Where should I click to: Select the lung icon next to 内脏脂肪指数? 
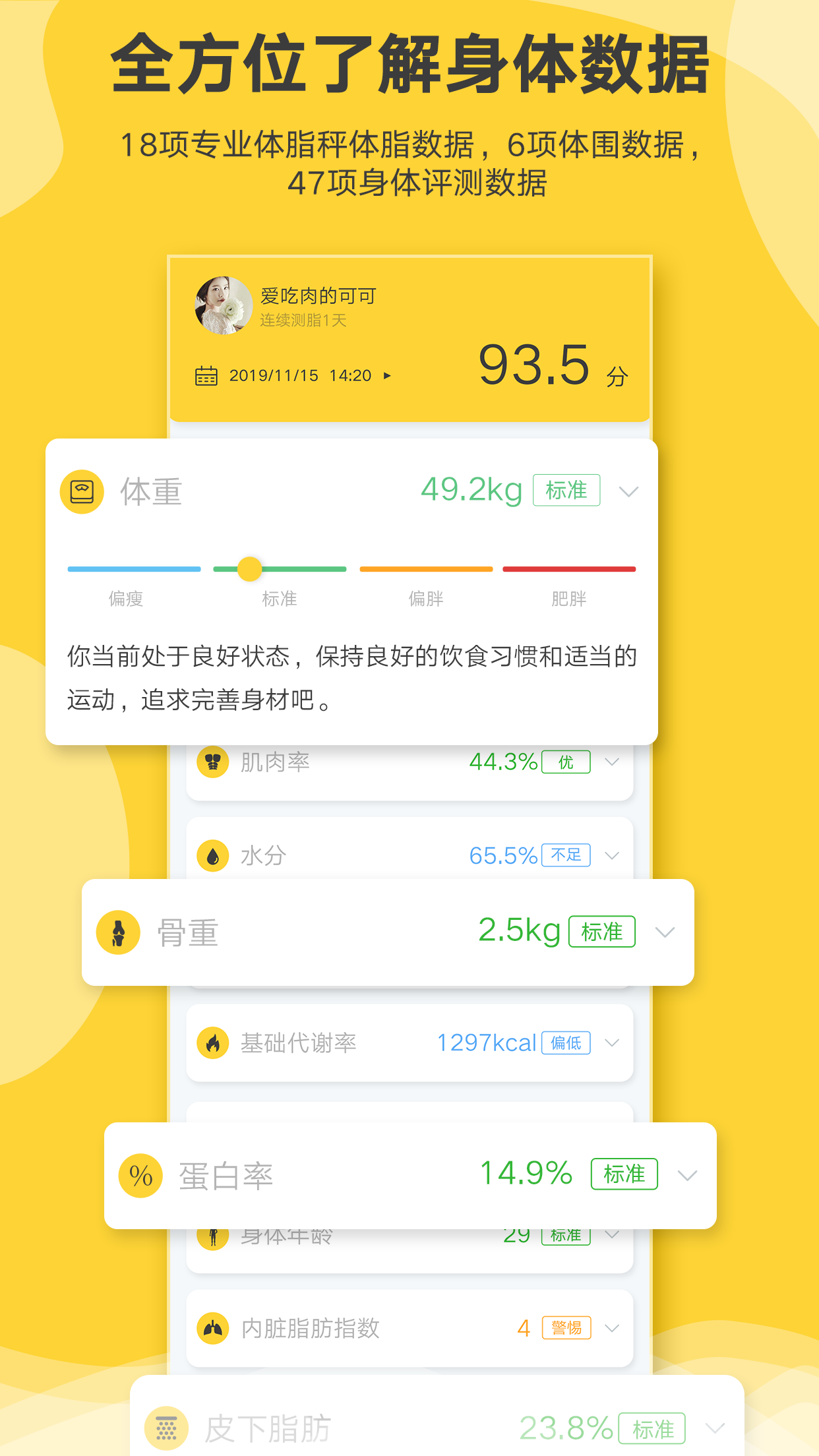214,1327
